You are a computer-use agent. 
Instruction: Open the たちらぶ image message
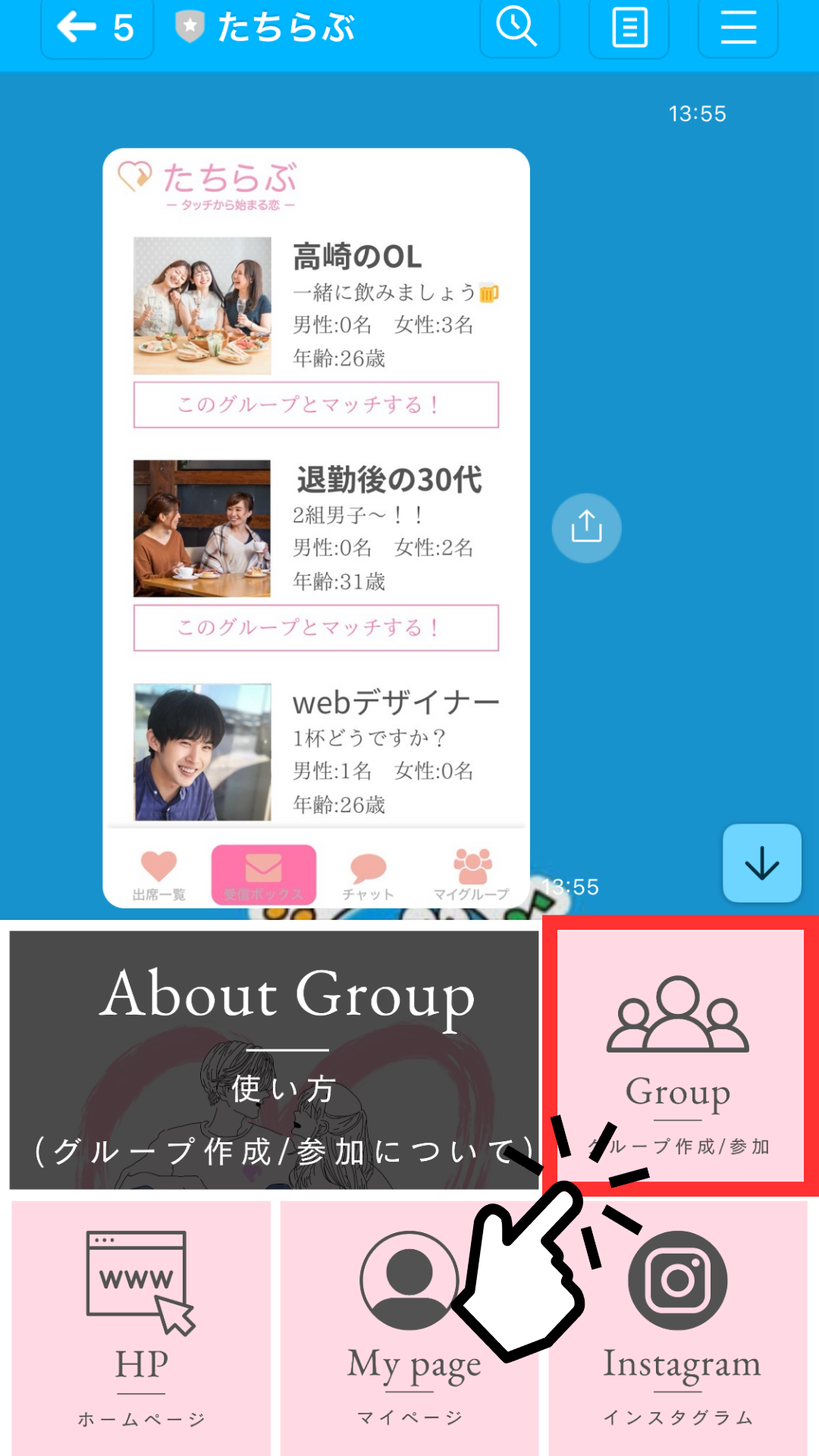click(x=315, y=528)
